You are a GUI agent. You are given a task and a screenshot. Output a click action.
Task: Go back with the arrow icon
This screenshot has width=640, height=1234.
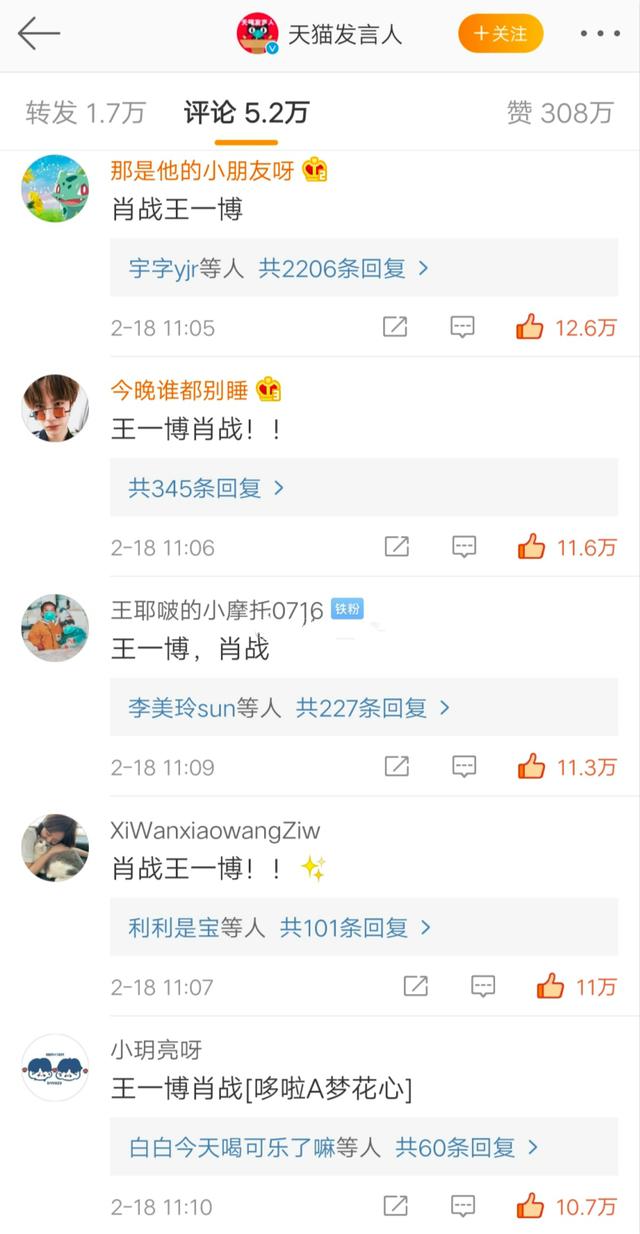pos(39,34)
